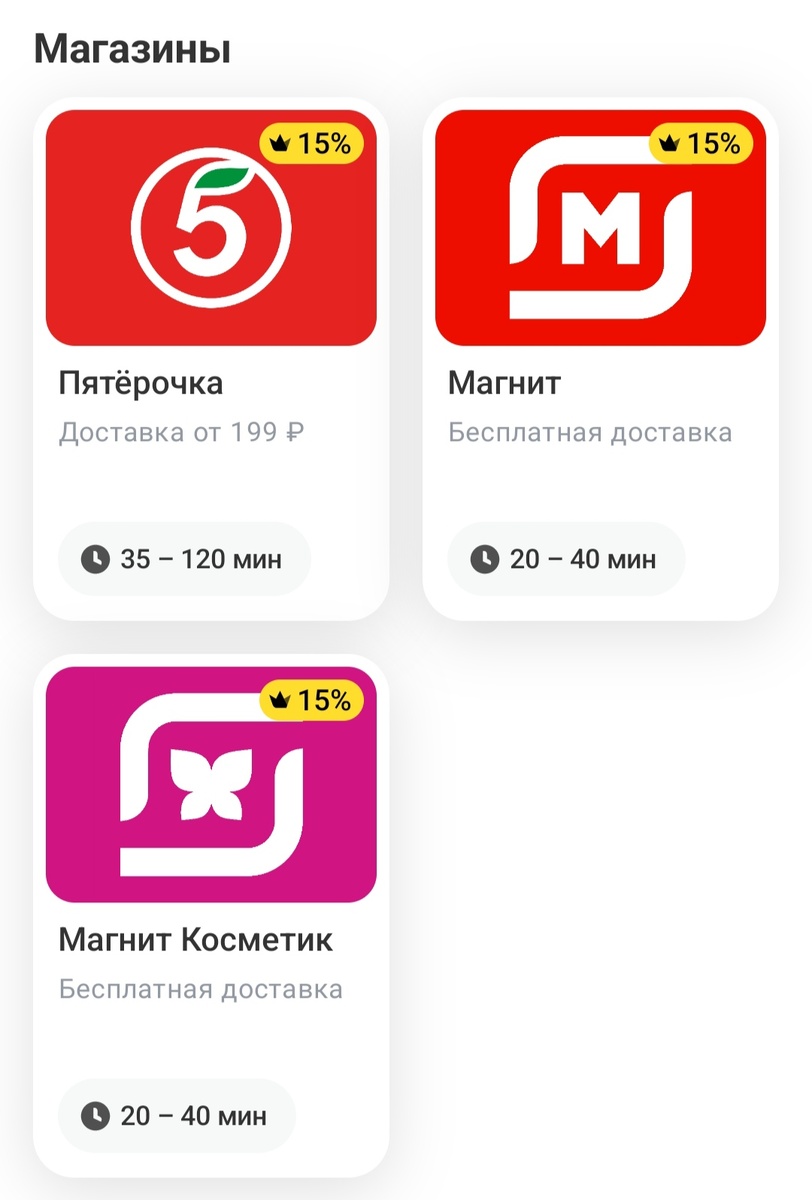Viewport: 812px width, 1200px height.
Task: Click the clock icon next to 35 – 120 мин
Action: click(x=96, y=559)
